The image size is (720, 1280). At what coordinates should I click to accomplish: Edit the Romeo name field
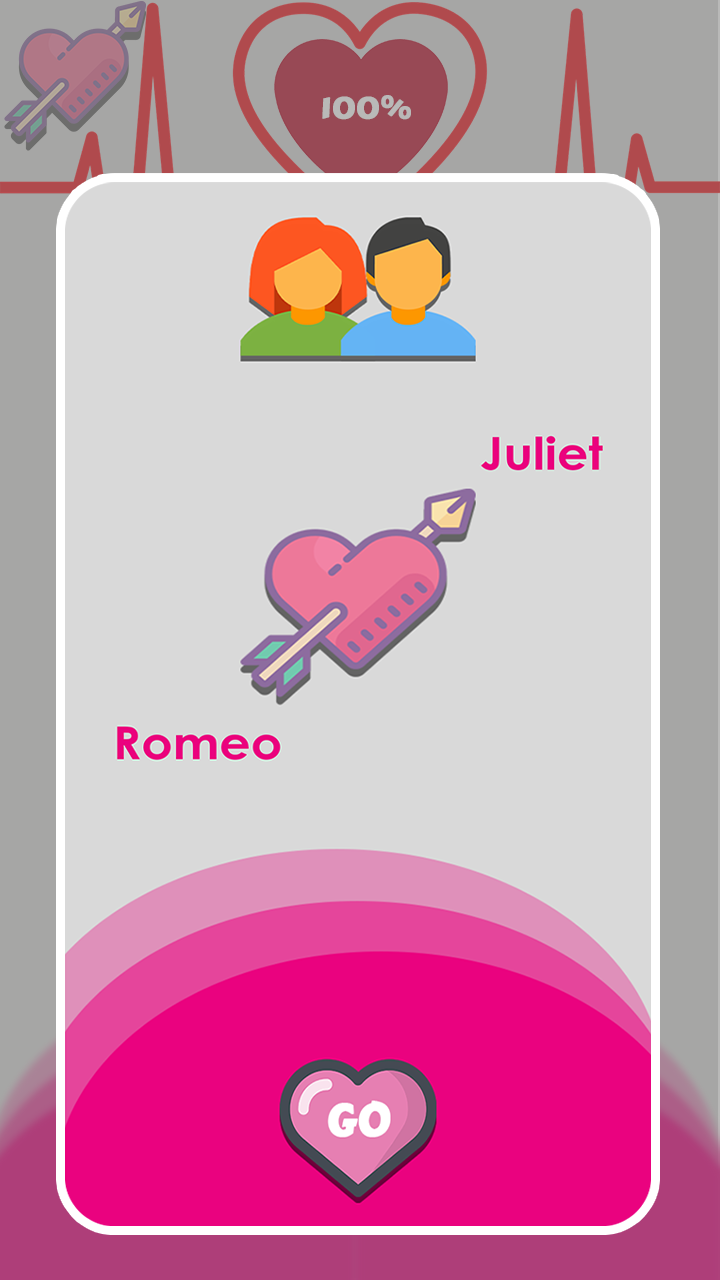coord(198,744)
